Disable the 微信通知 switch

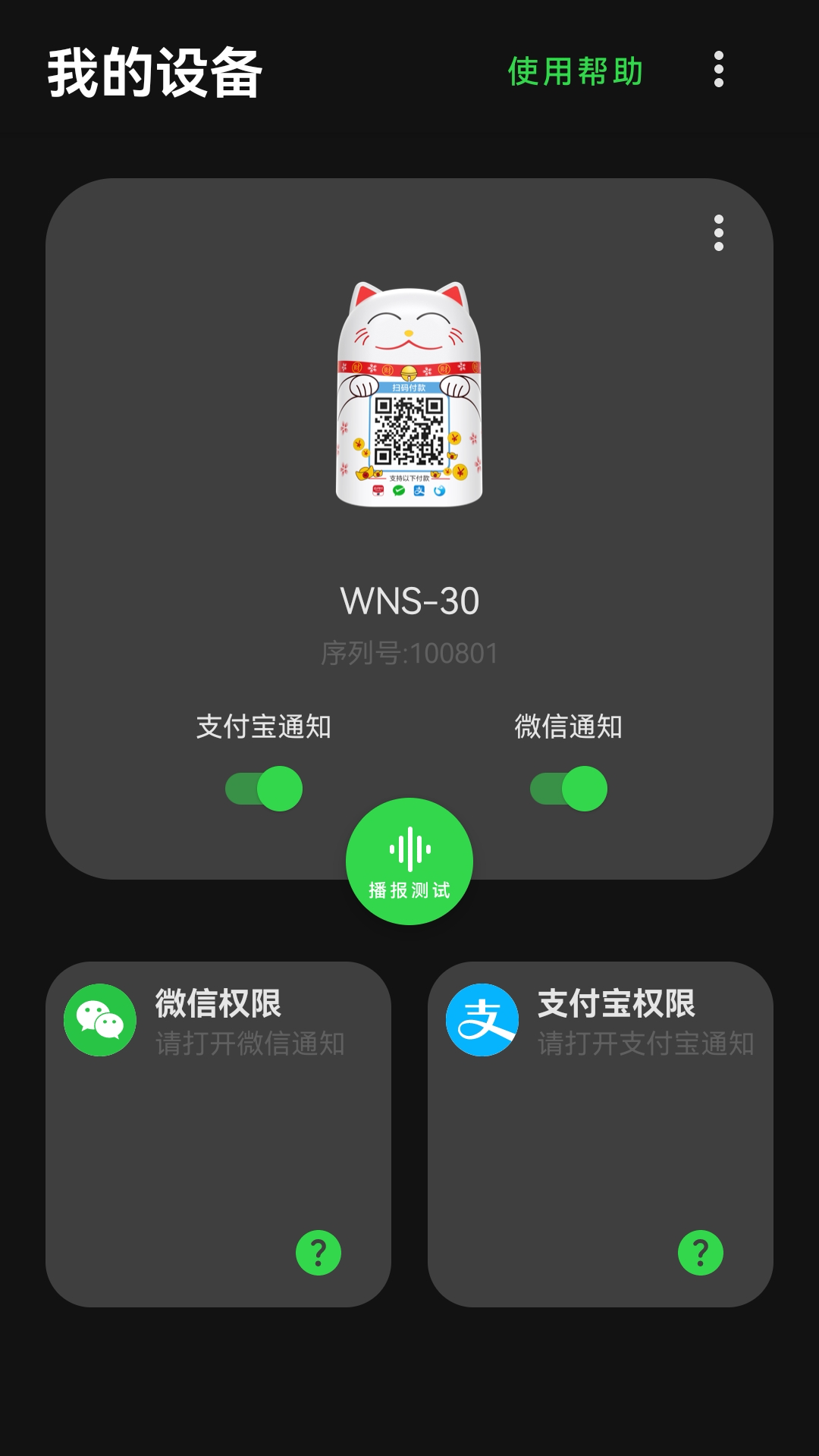(x=569, y=789)
